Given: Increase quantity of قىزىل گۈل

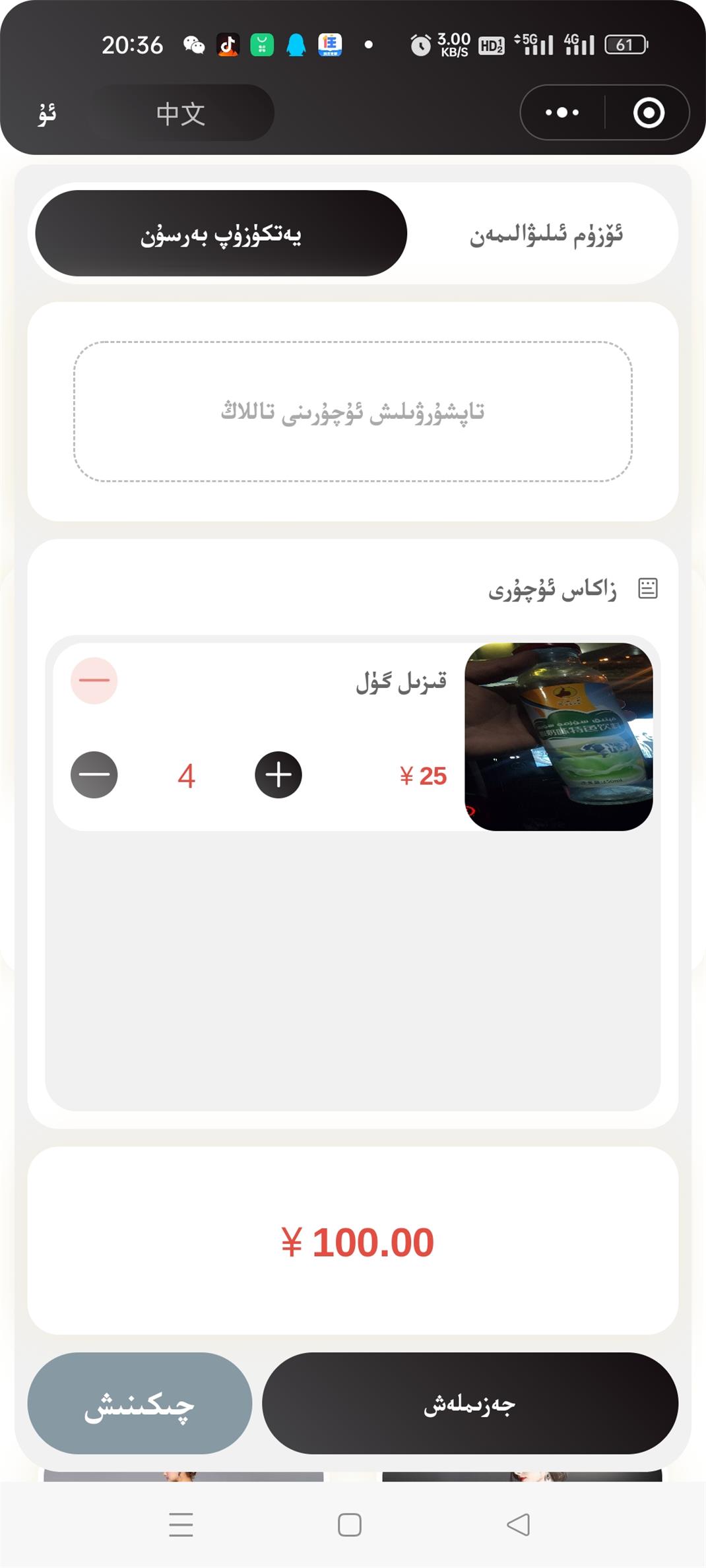Looking at the screenshot, I should click(278, 775).
